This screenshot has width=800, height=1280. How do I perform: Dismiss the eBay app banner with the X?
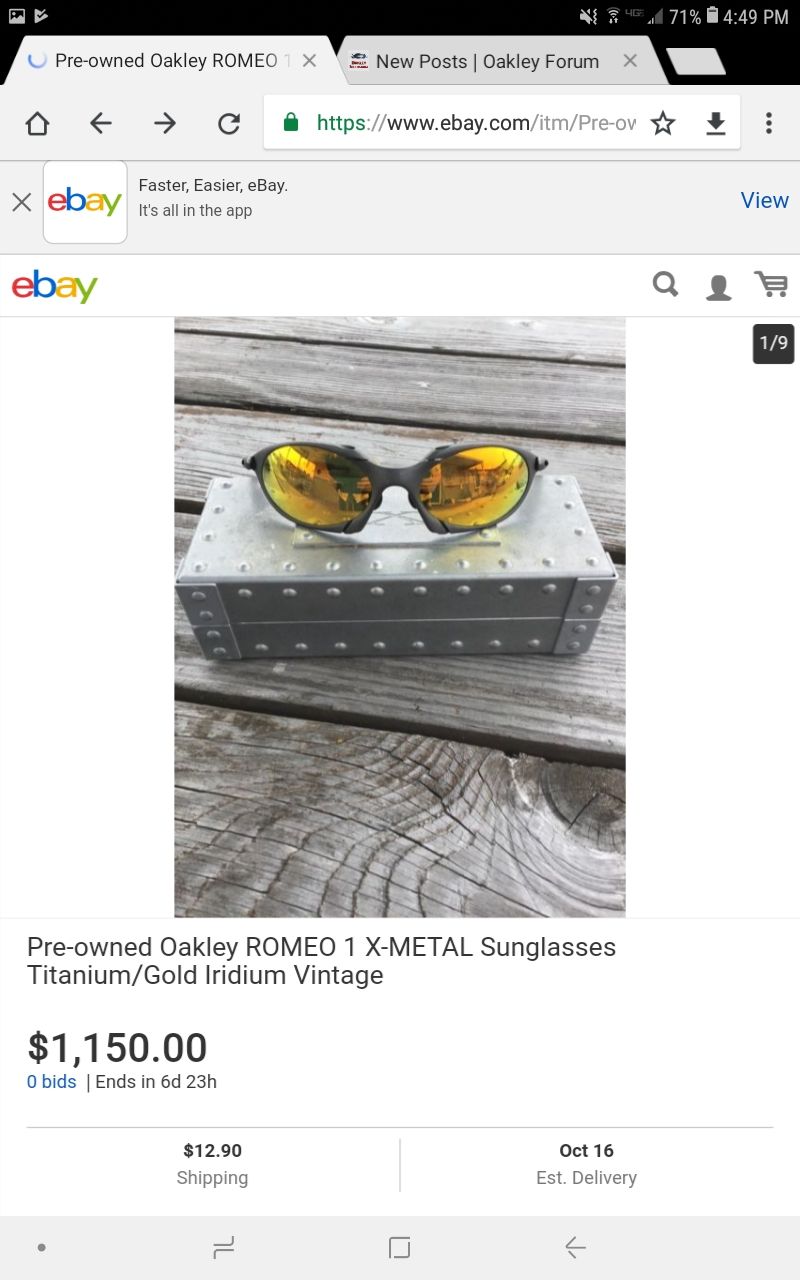[22, 201]
